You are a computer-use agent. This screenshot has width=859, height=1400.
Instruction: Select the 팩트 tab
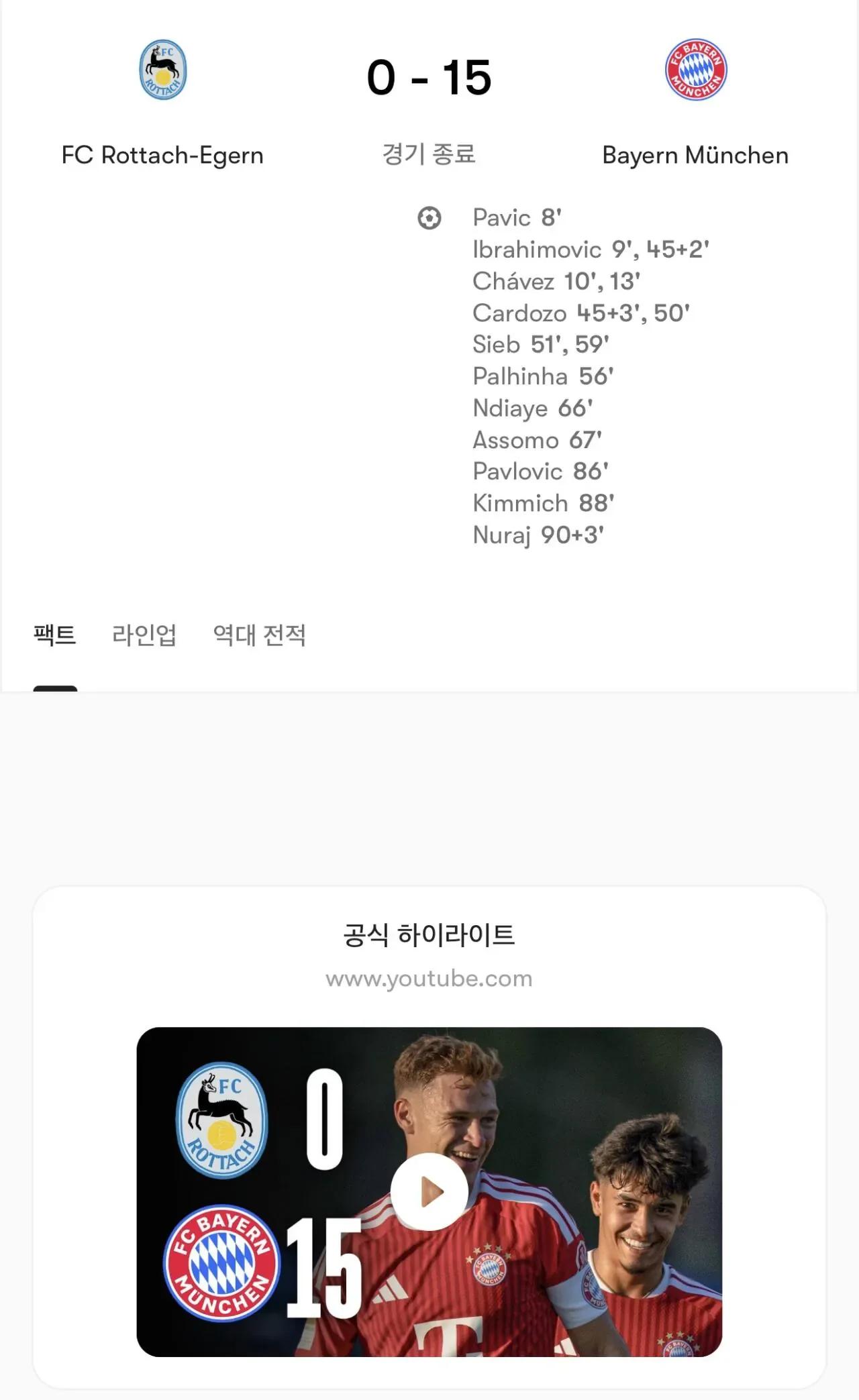pyautogui.click(x=55, y=635)
